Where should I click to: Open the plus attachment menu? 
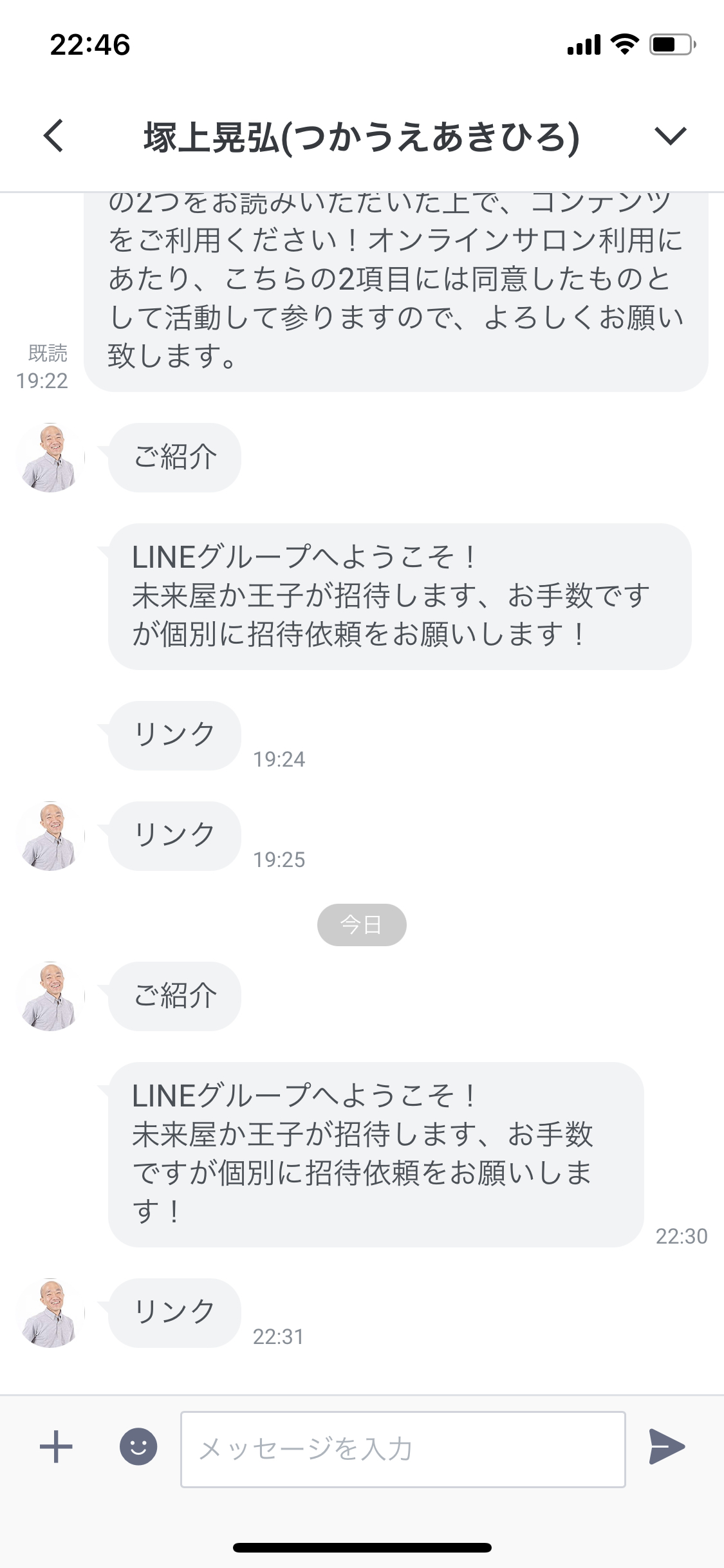pyautogui.click(x=56, y=1447)
